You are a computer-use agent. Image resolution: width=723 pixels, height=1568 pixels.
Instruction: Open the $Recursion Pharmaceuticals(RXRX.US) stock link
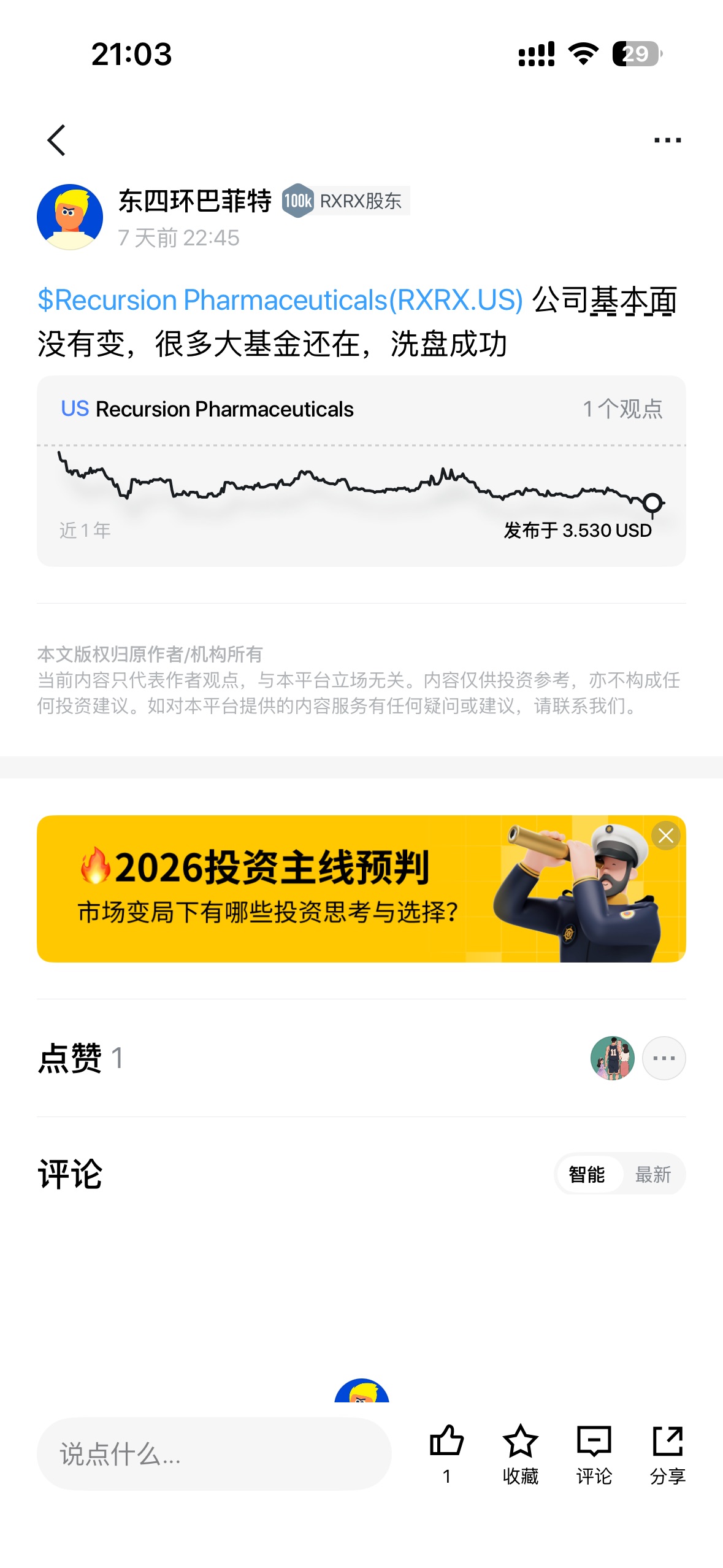pyautogui.click(x=280, y=301)
